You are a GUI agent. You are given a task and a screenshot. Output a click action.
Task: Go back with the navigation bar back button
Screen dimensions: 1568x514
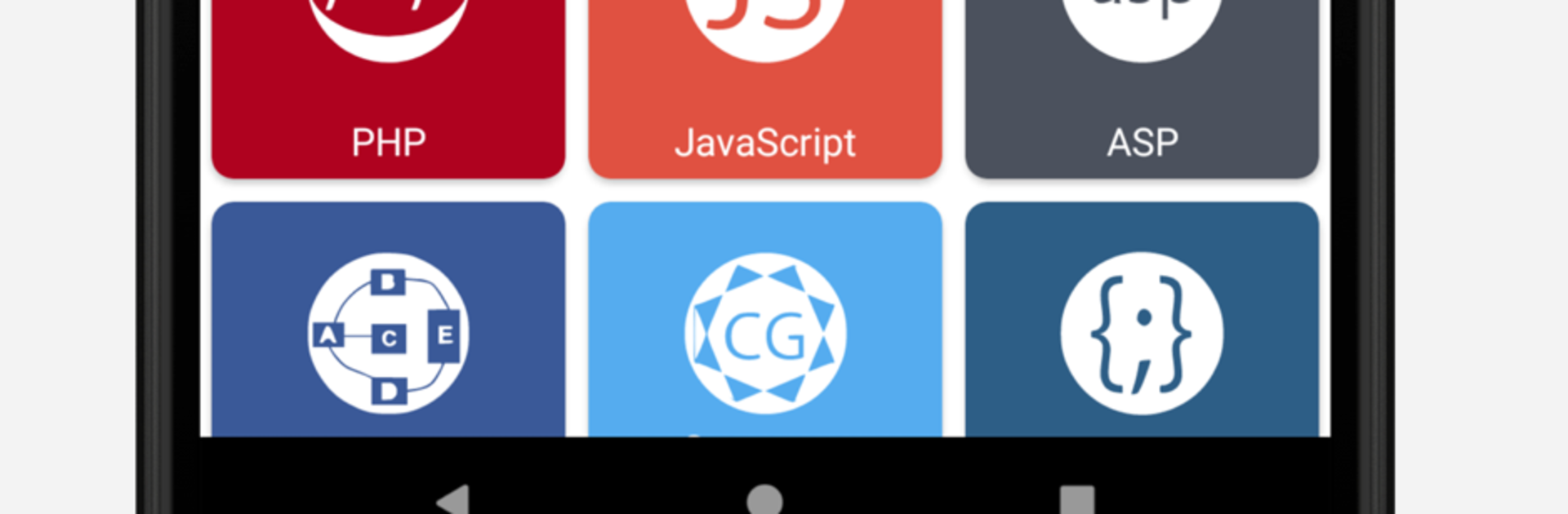click(x=454, y=499)
